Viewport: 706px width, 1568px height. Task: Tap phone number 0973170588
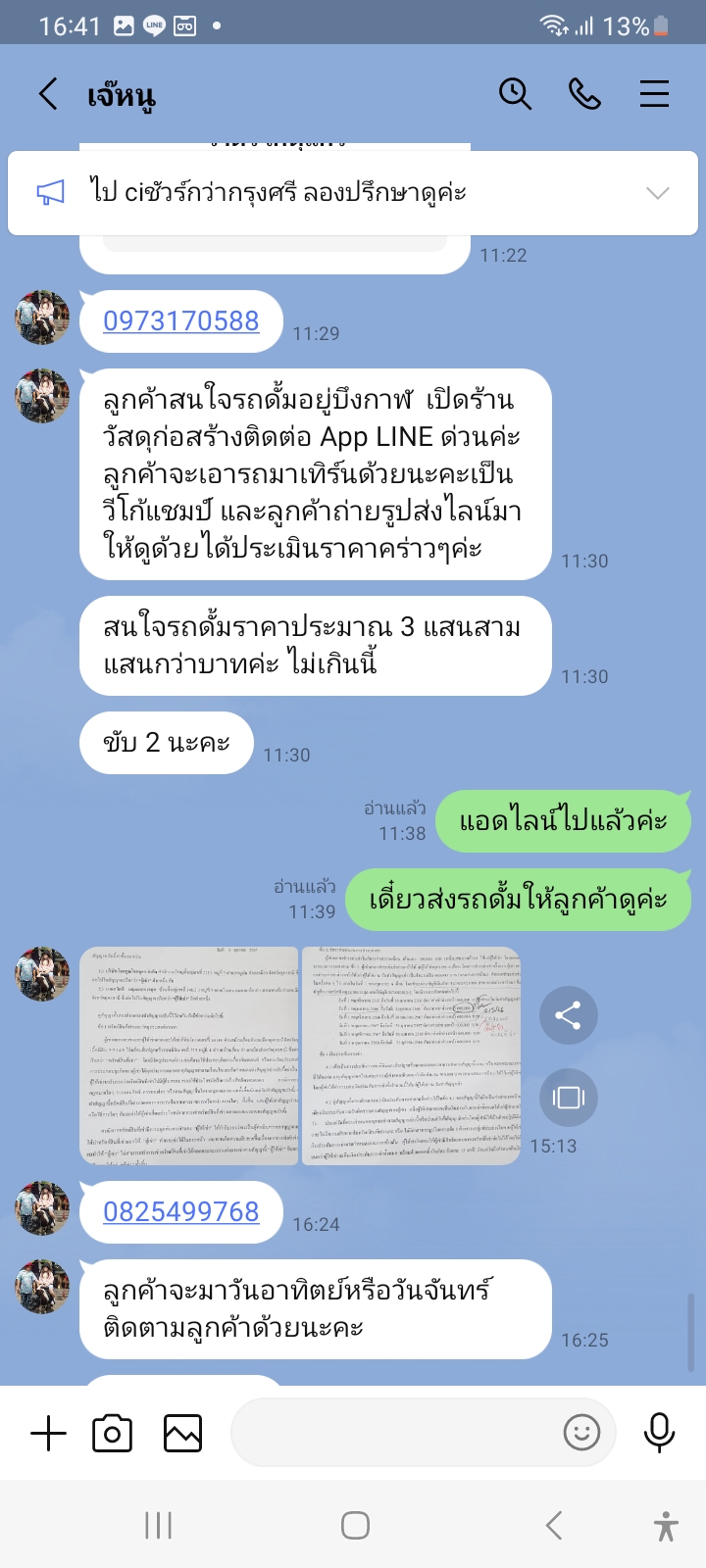[181, 321]
